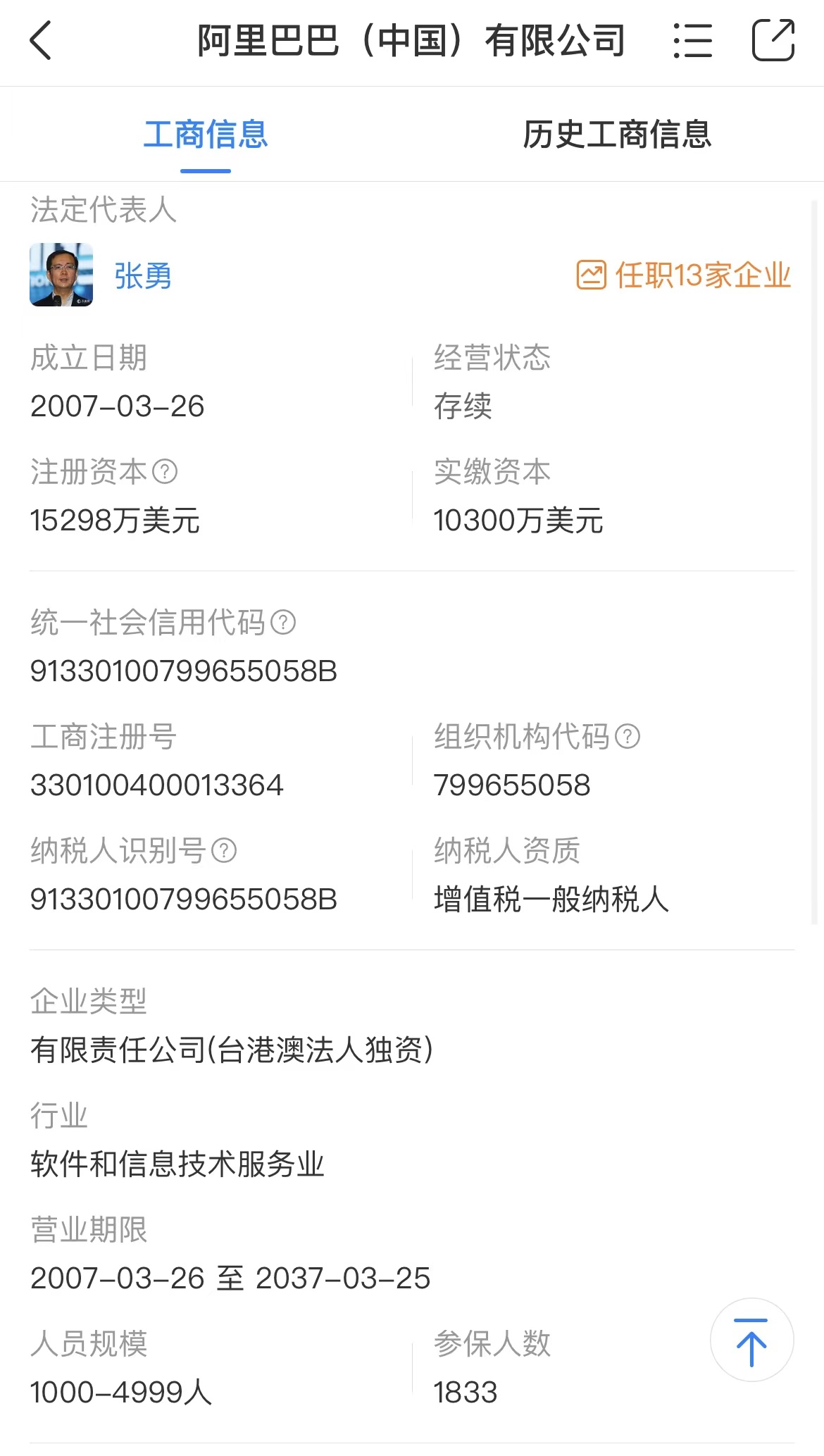Switch to the 历史工商信息 tab
Viewport: 824px width, 1456px height.
617,134
